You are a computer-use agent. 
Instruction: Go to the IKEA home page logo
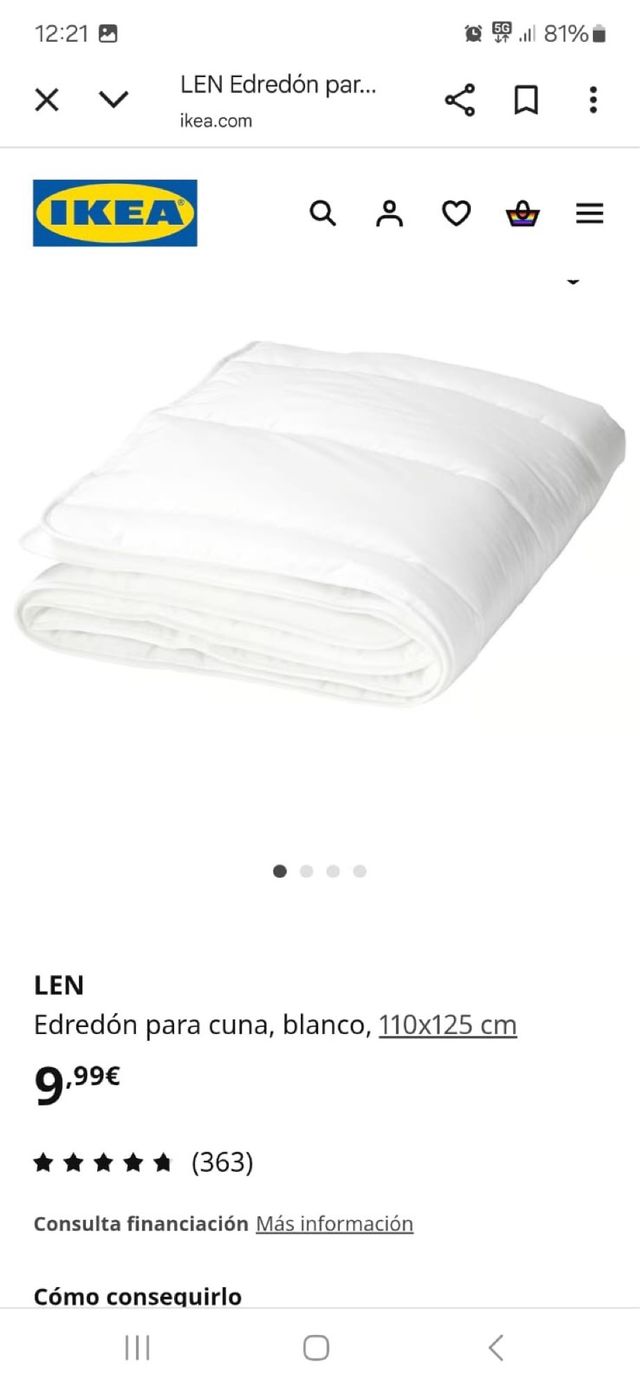click(115, 213)
